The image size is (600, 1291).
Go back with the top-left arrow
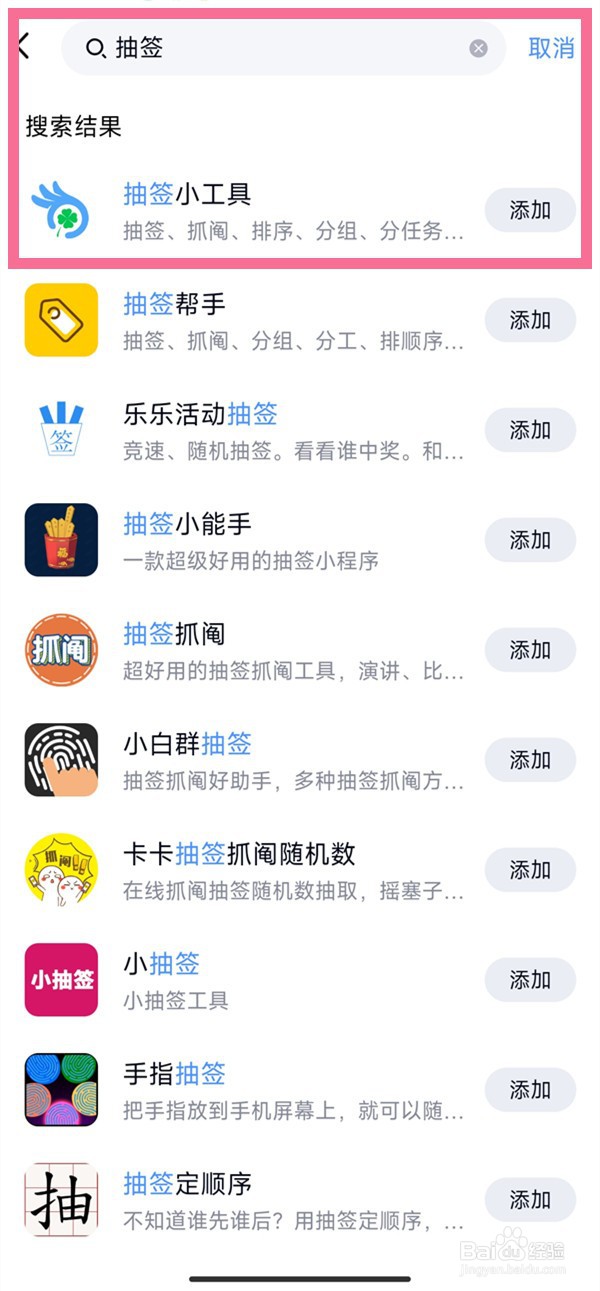[x=24, y=46]
